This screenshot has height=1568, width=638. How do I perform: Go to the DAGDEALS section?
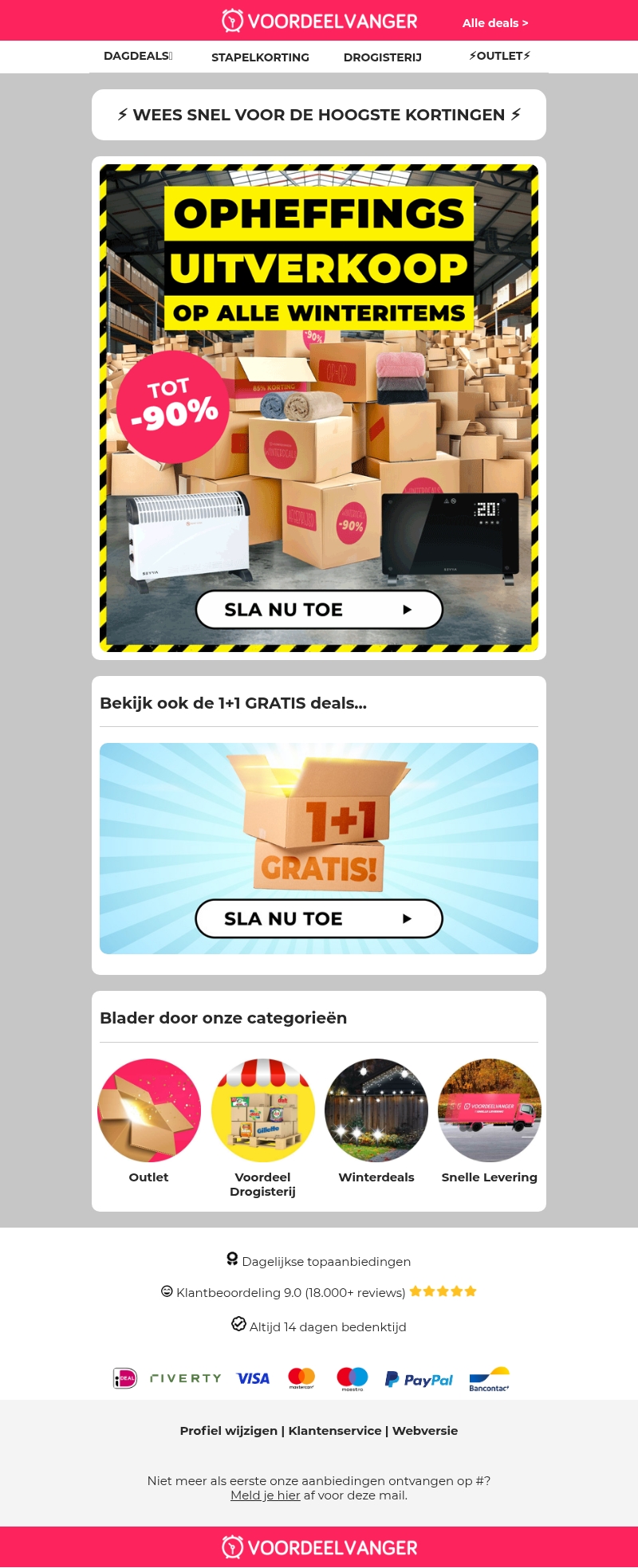click(x=137, y=56)
